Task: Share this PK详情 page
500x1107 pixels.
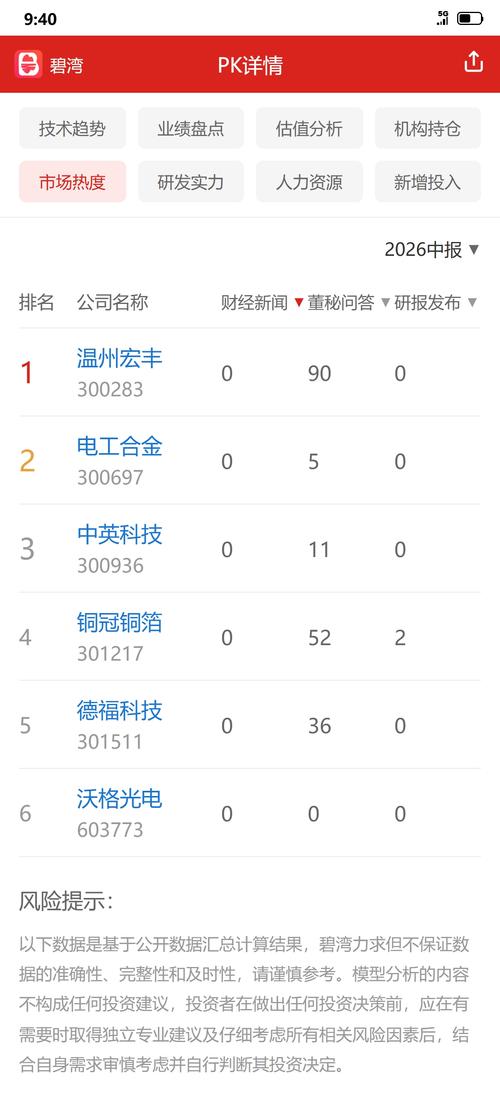Action: 473,63
